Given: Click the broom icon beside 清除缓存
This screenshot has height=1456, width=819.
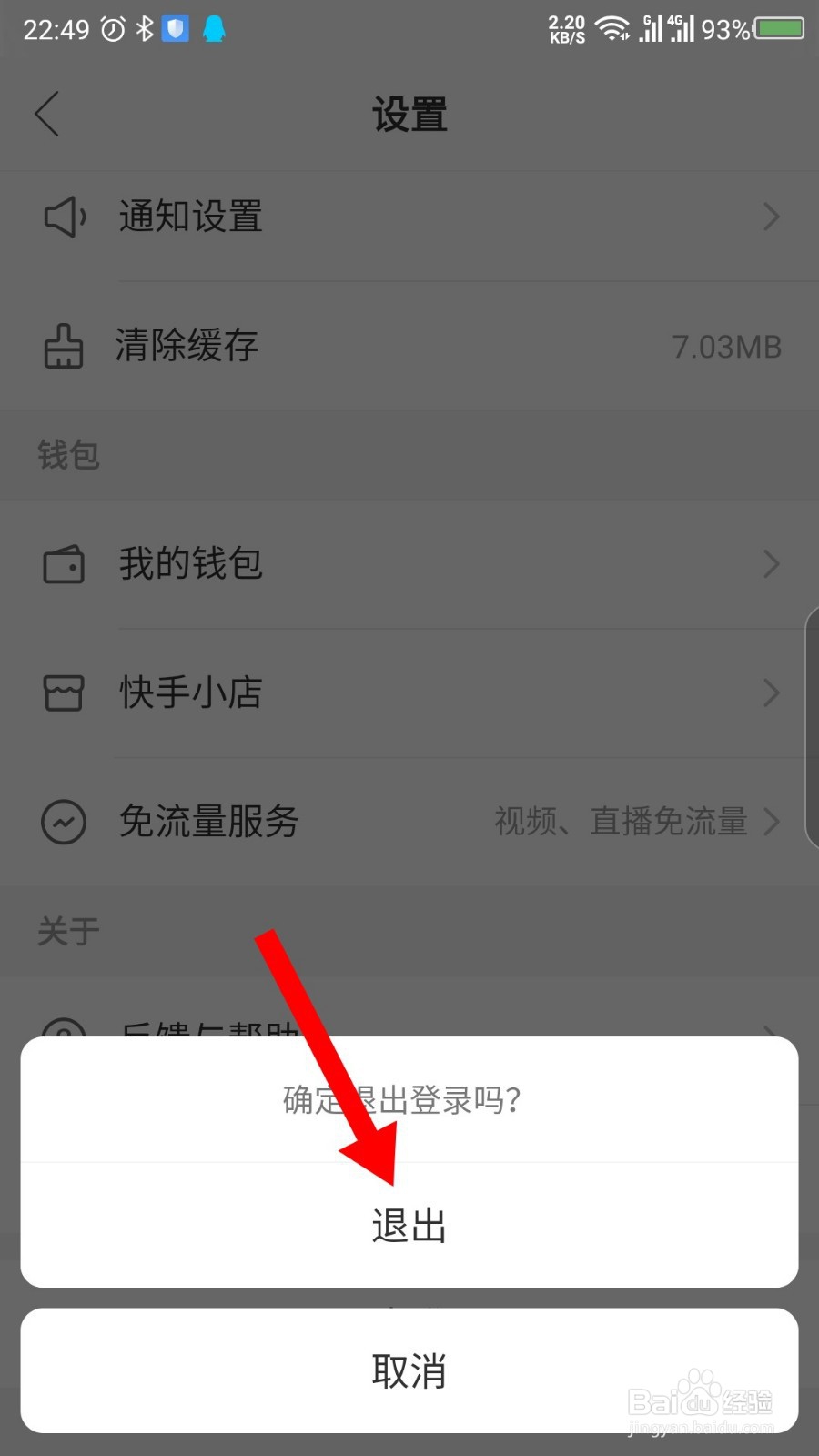Looking at the screenshot, I should click(x=64, y=347).
